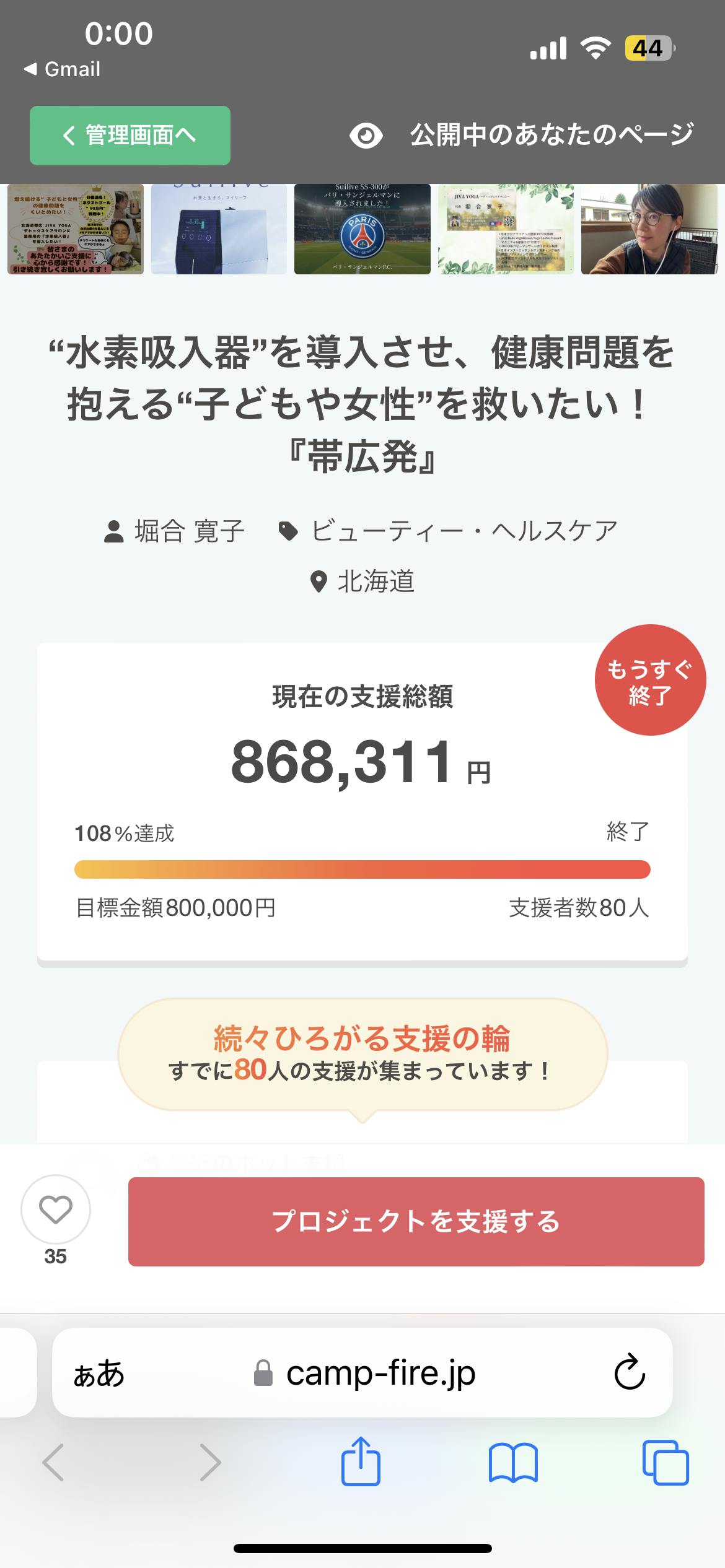Image resolution: width=725 pixels, height=1568 pixels.
Task: Reload the camp-fire.jp page
Action: pyautogui.click(x=629, y=1374)
